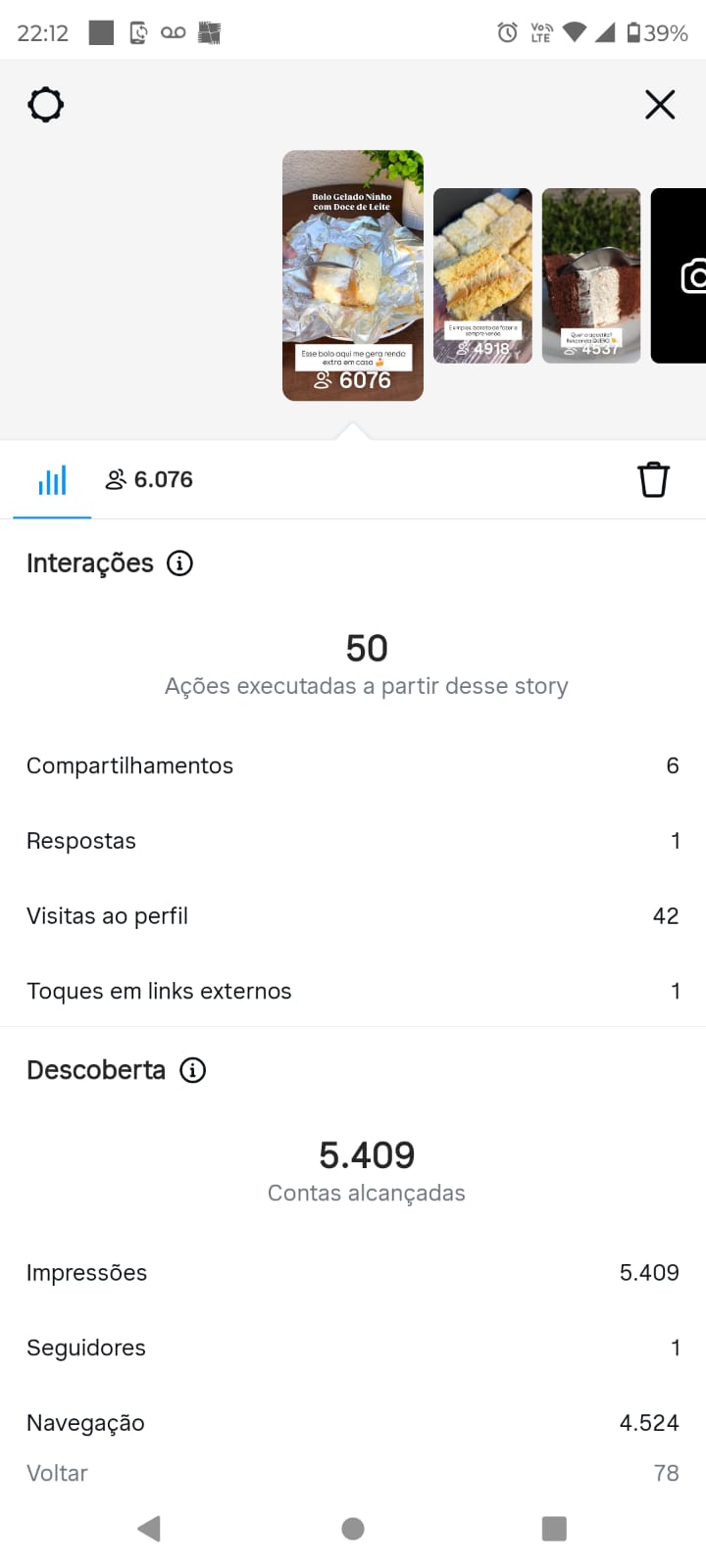Open the story thumbnail with 4537 views

591,275
